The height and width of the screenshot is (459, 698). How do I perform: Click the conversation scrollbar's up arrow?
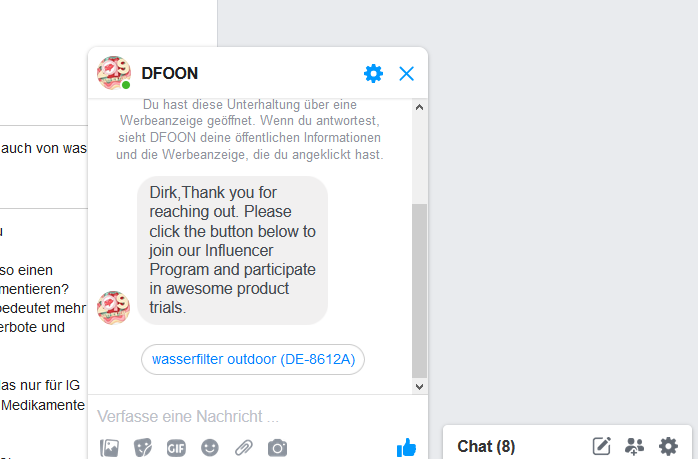tap(419, 106)
